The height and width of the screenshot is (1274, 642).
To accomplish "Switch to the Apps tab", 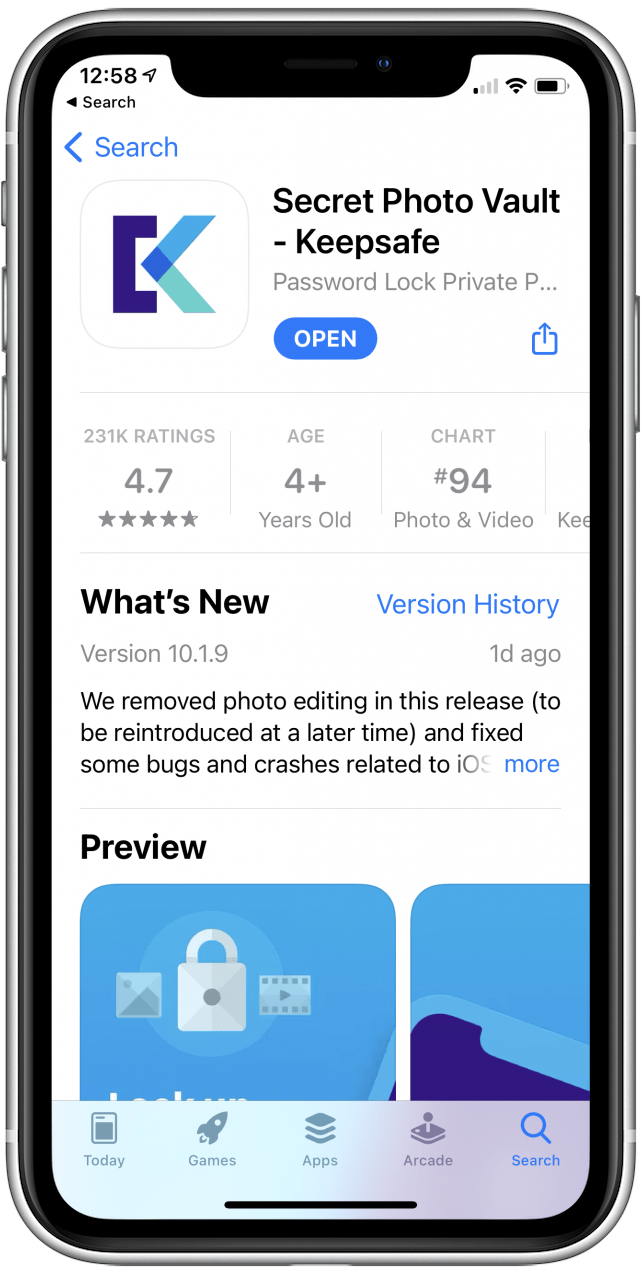I will click(320, 1139).
